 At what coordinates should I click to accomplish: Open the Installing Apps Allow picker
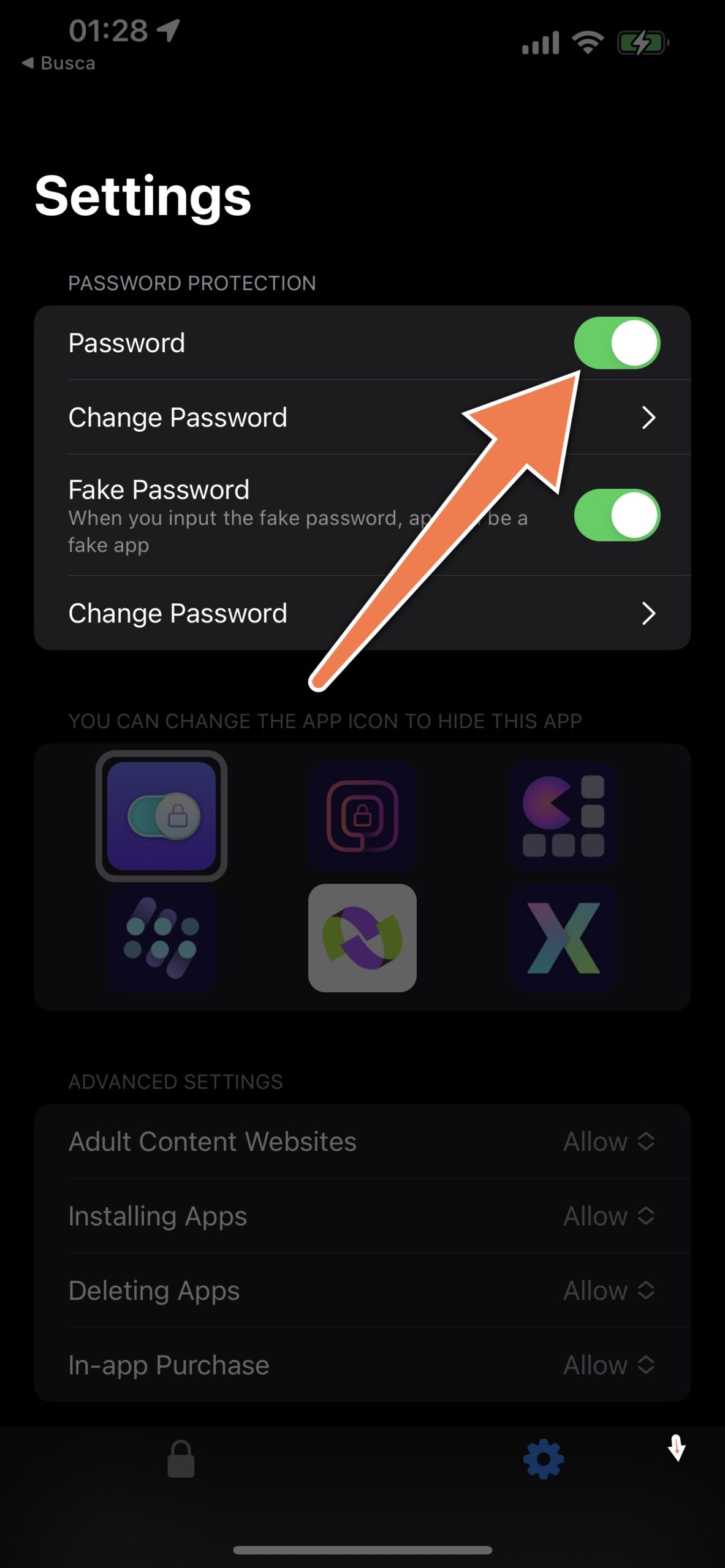pyautogui.click(x=609, y=1216)
